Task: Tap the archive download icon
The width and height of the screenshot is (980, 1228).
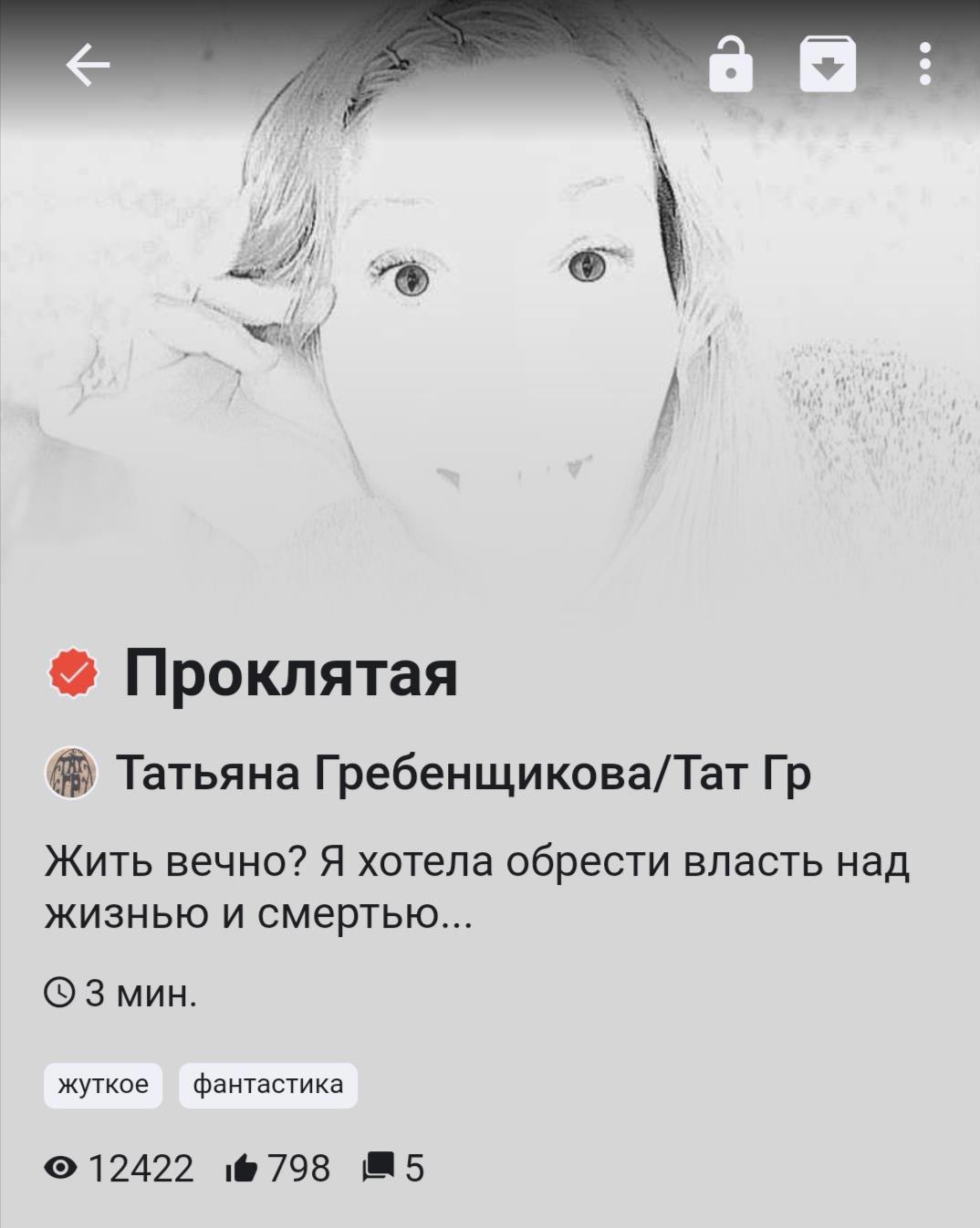Action: [828, 65]
